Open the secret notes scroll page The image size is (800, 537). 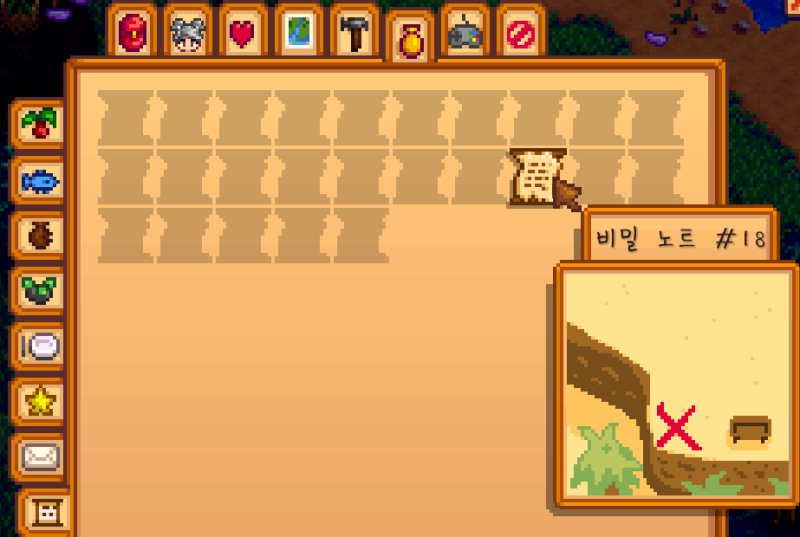click(45, 513)
